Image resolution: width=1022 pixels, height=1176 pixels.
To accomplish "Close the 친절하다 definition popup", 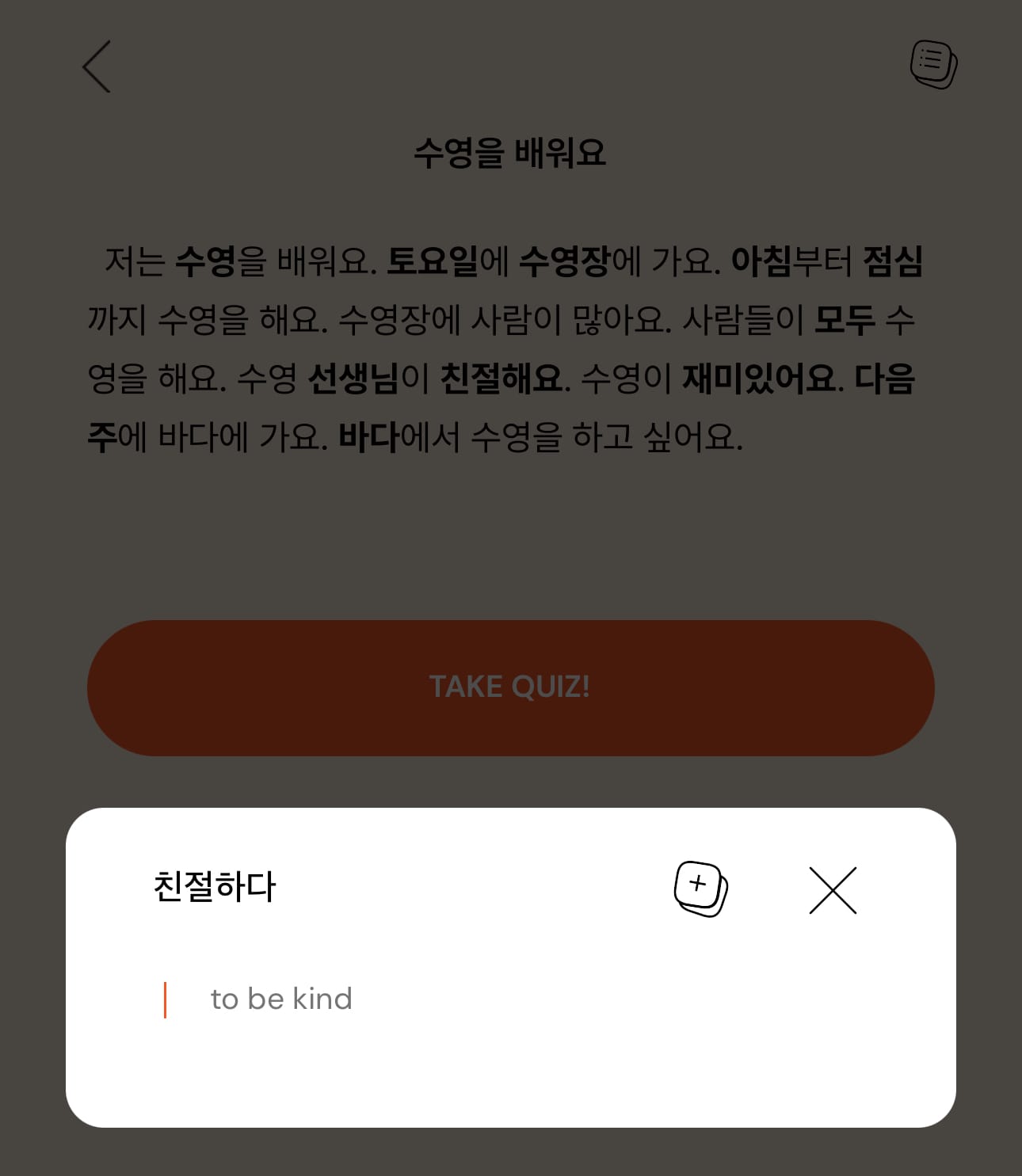I will (x=833, y=890).
